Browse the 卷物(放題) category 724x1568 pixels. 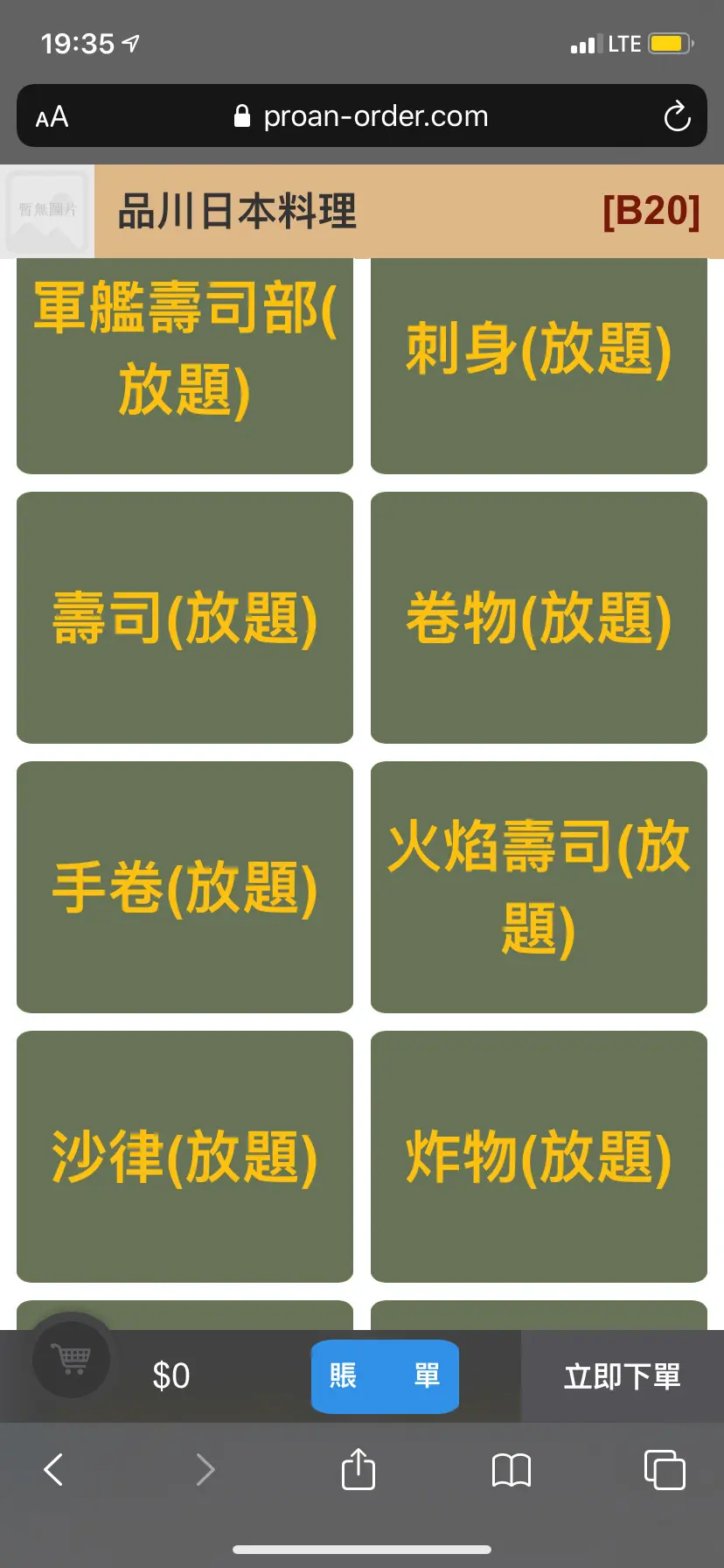[539, 618]
